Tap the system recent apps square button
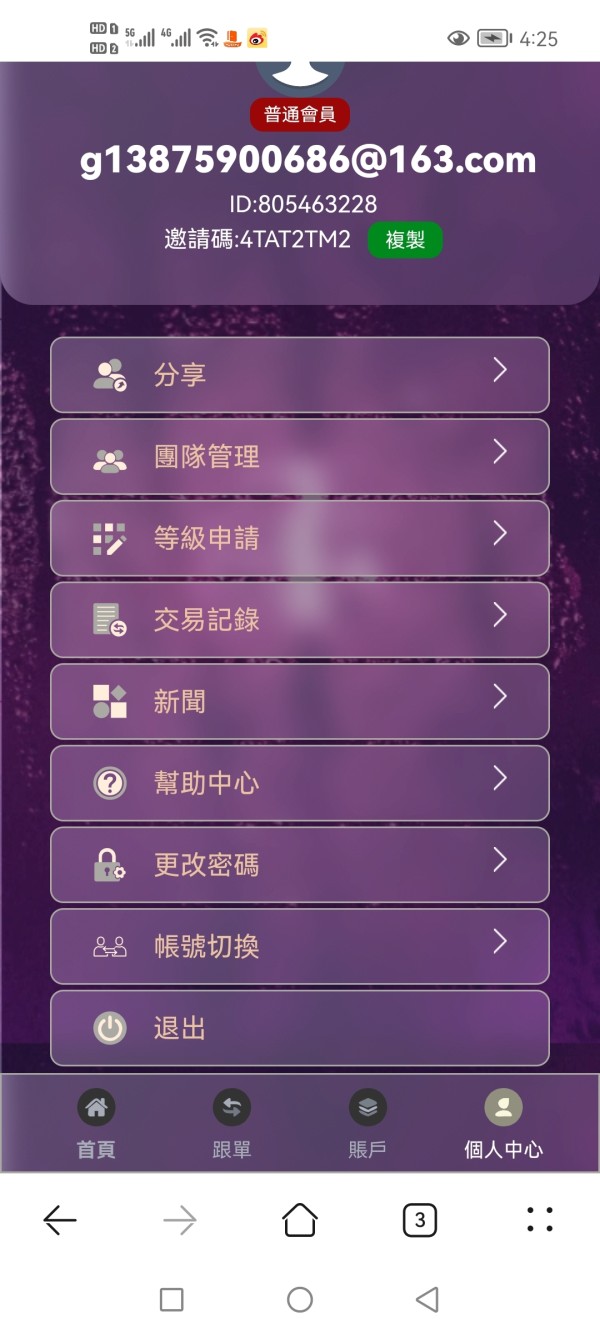Image resolution: width=600 pixels, height=1333 pixels. (172, 1299)
